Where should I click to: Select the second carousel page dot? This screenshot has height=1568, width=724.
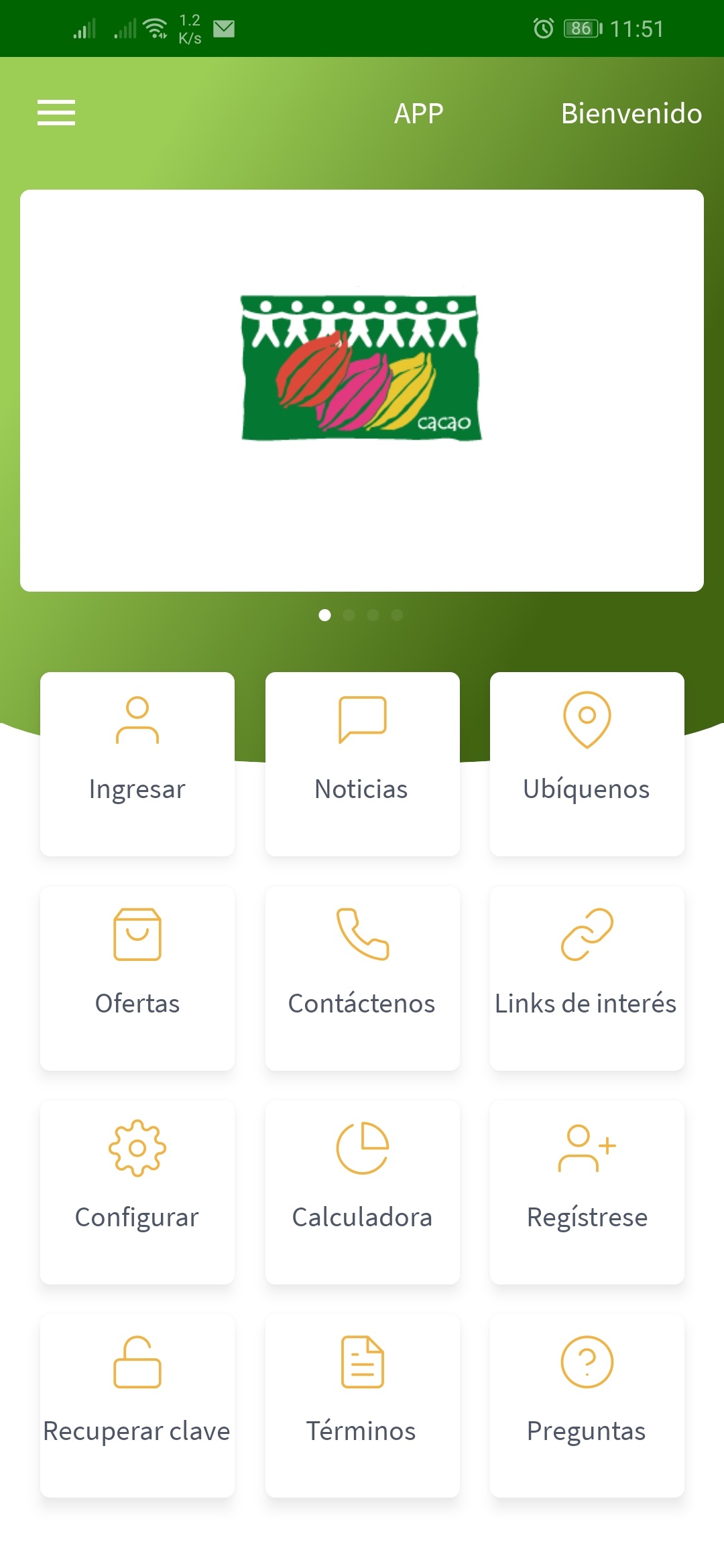click(x=349, y=615)
